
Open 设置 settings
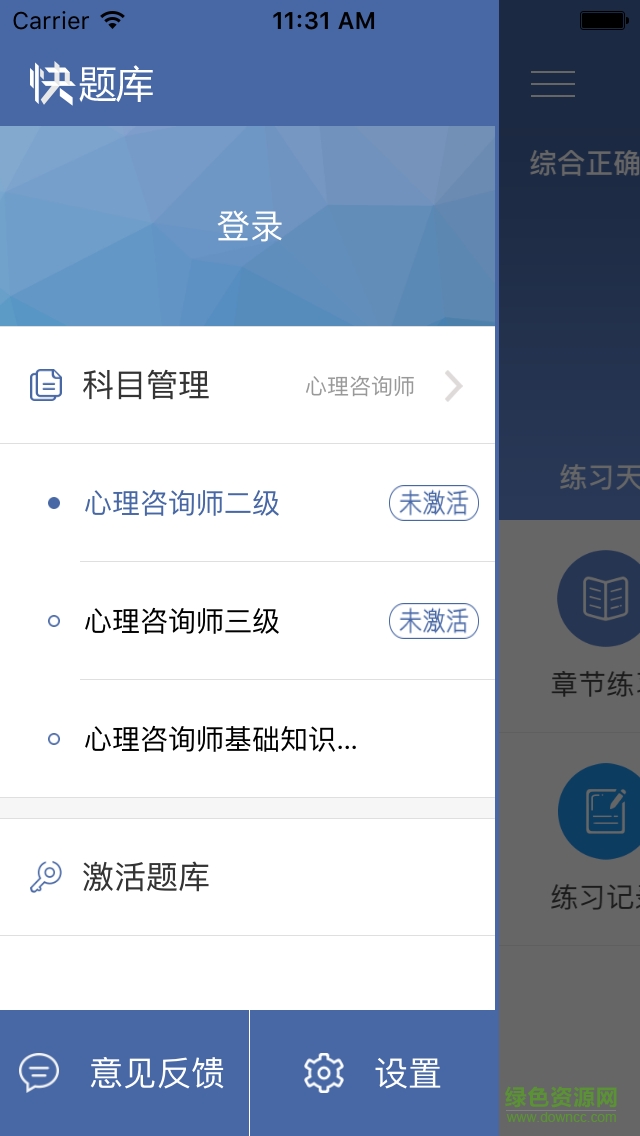coord(373,1073)
